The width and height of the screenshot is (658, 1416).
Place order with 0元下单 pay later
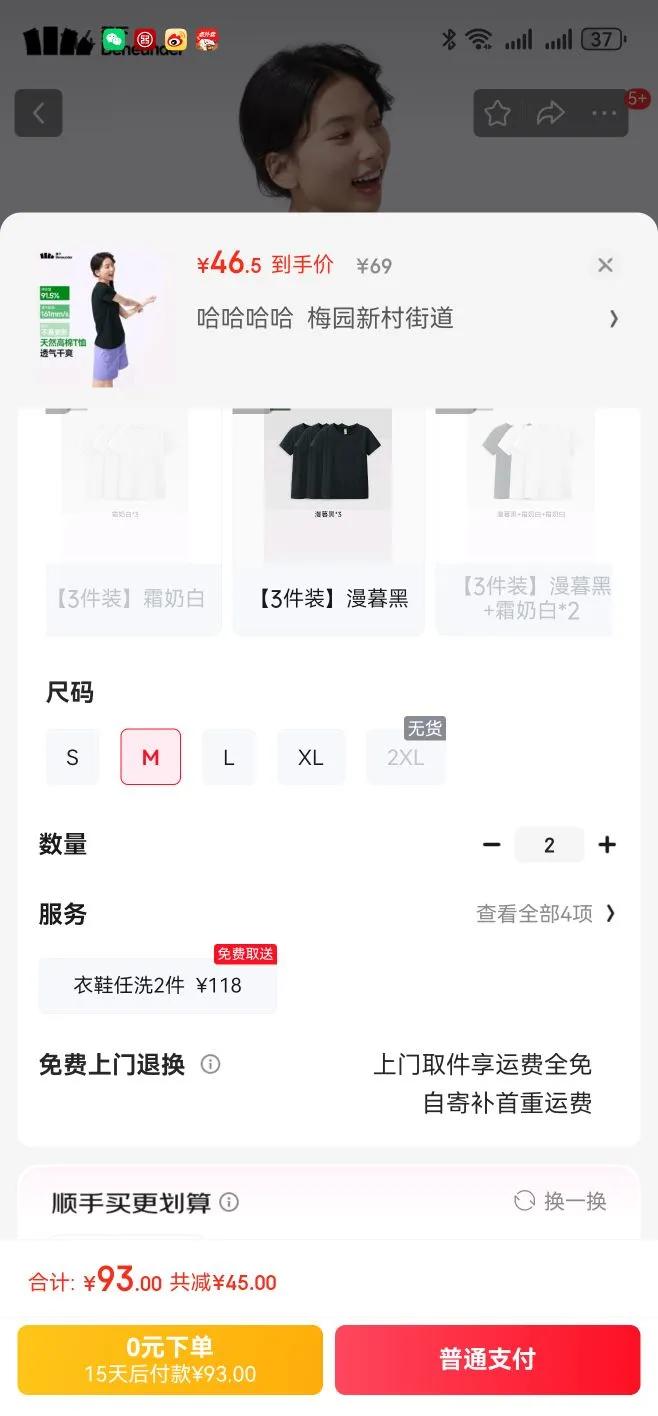(x=170, y=1359)
